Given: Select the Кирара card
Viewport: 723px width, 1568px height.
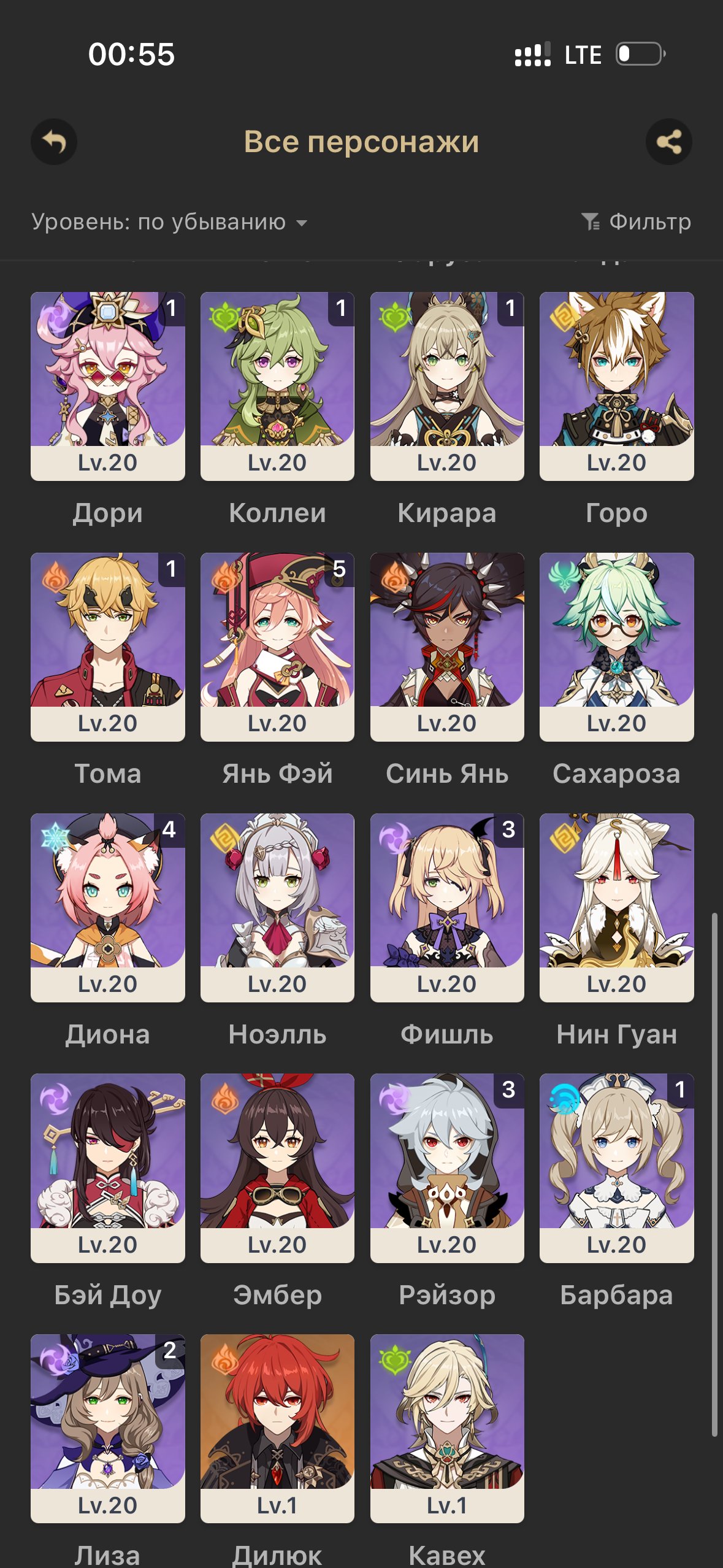Looking at the screenshot, I should (447, 385).
